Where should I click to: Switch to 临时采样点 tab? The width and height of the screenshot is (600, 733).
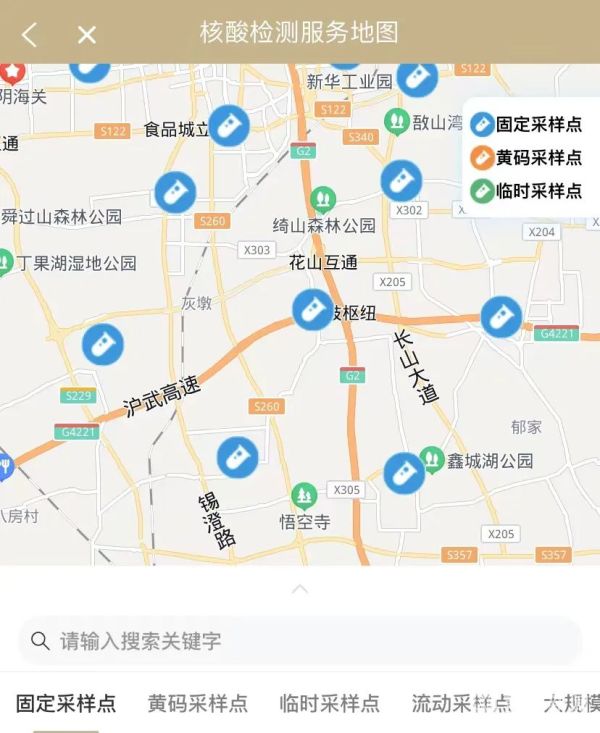(330, 703)
